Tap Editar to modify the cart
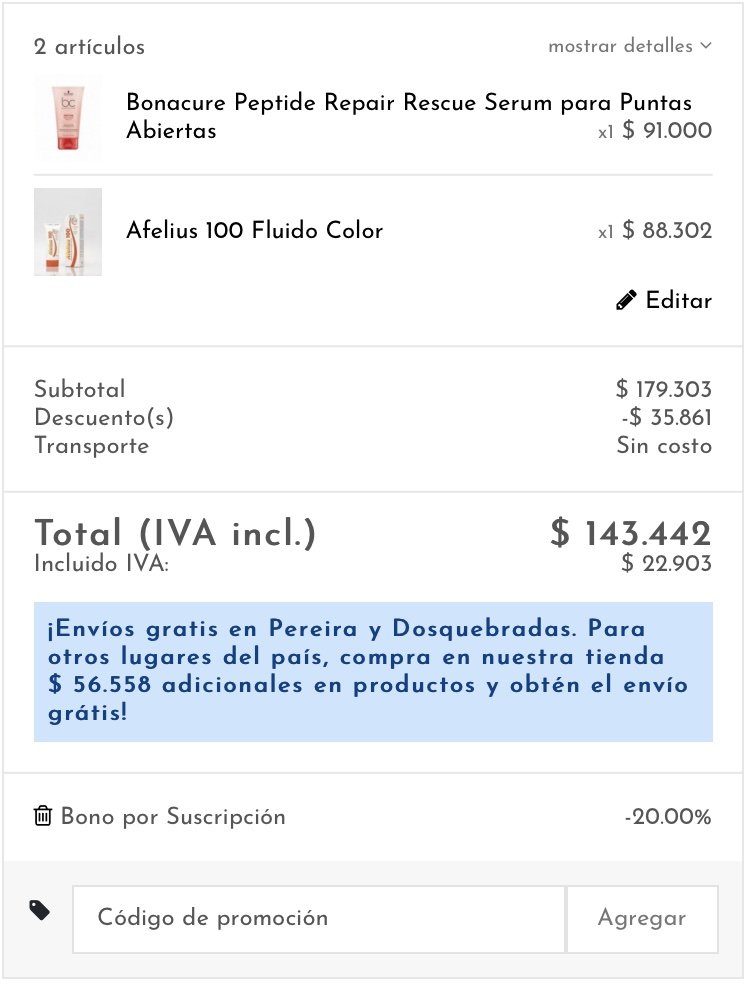Screen dimensions: 744x984 [x=664, y=301]
